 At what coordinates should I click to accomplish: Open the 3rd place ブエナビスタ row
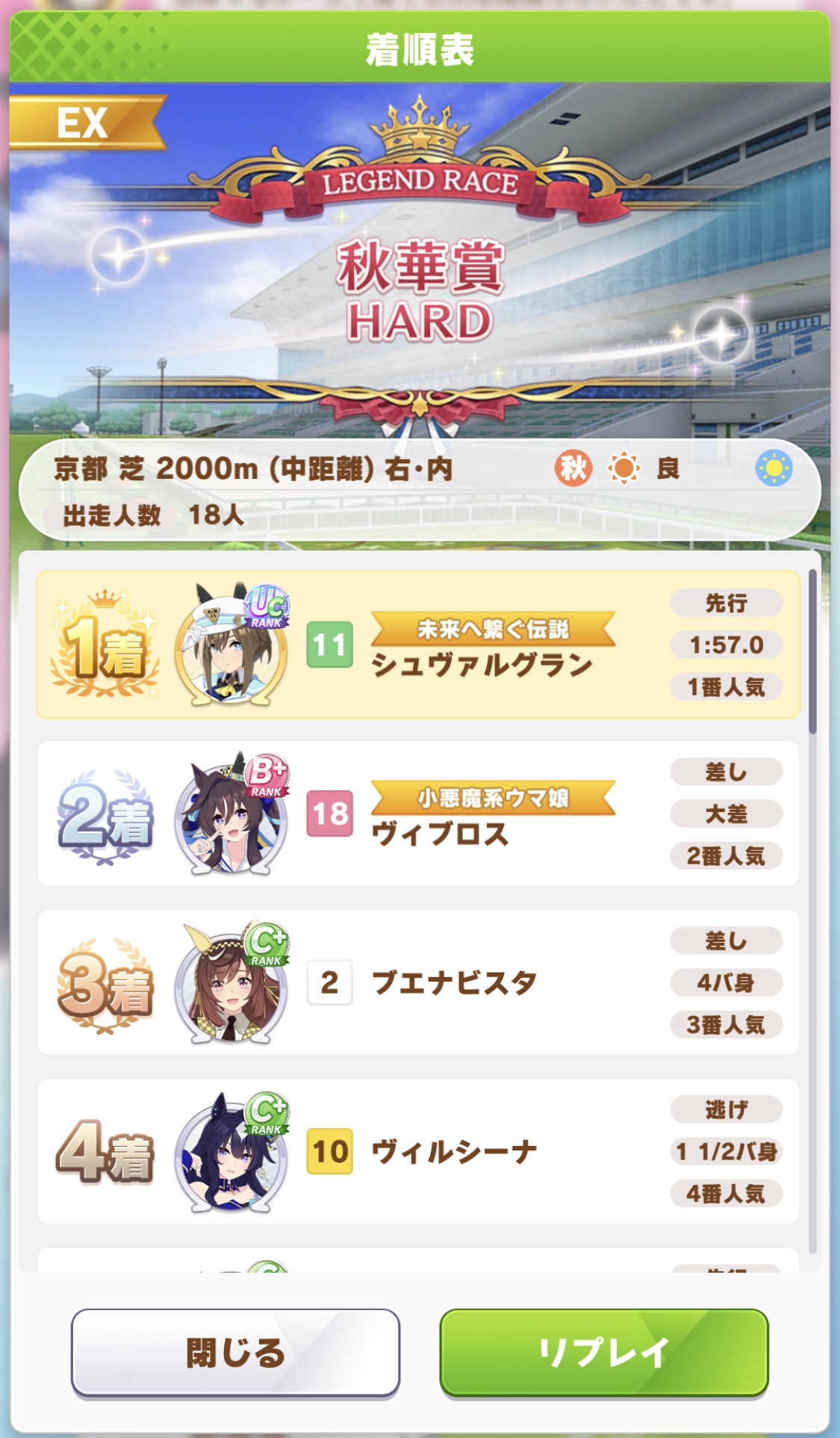point(418,982)
